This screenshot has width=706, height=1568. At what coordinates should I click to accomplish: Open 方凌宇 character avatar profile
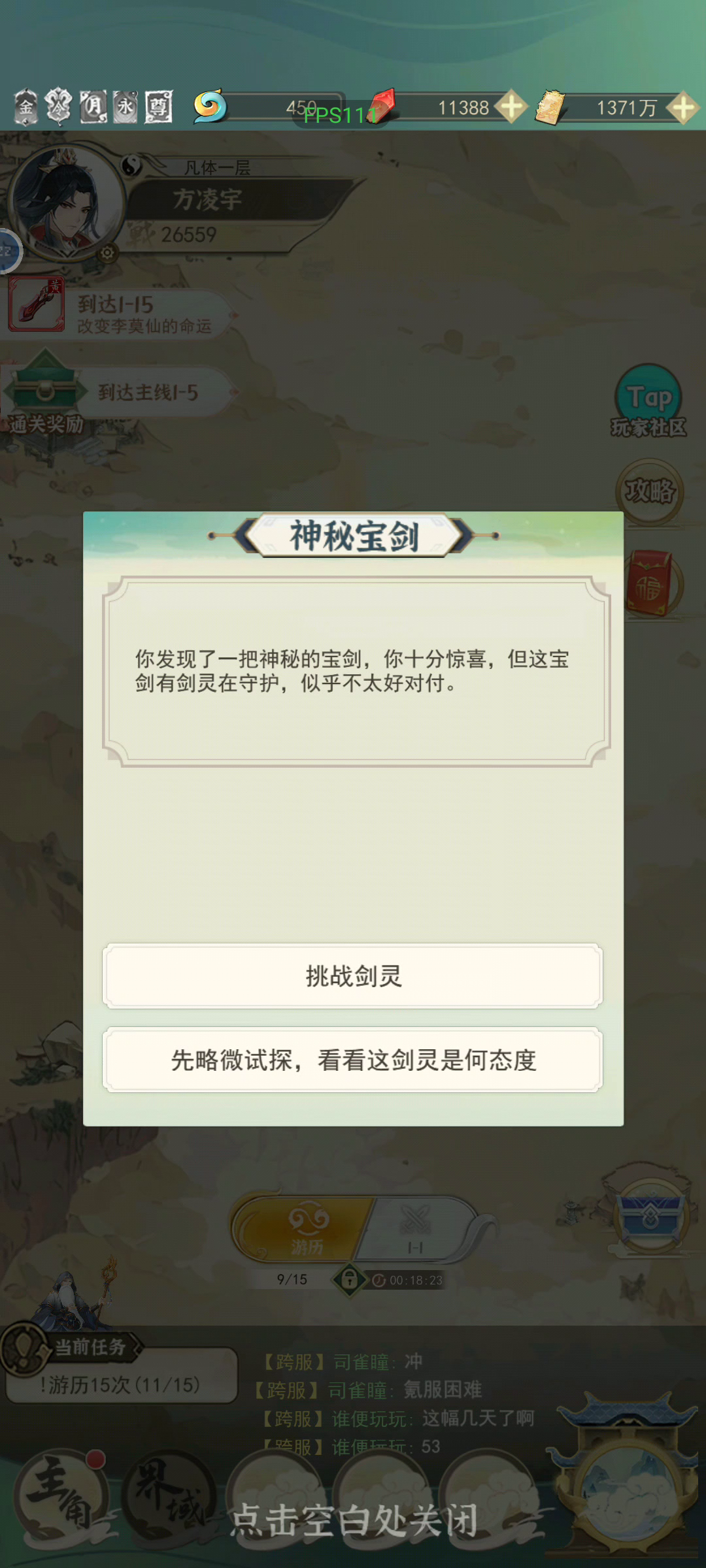pos(64,204)
